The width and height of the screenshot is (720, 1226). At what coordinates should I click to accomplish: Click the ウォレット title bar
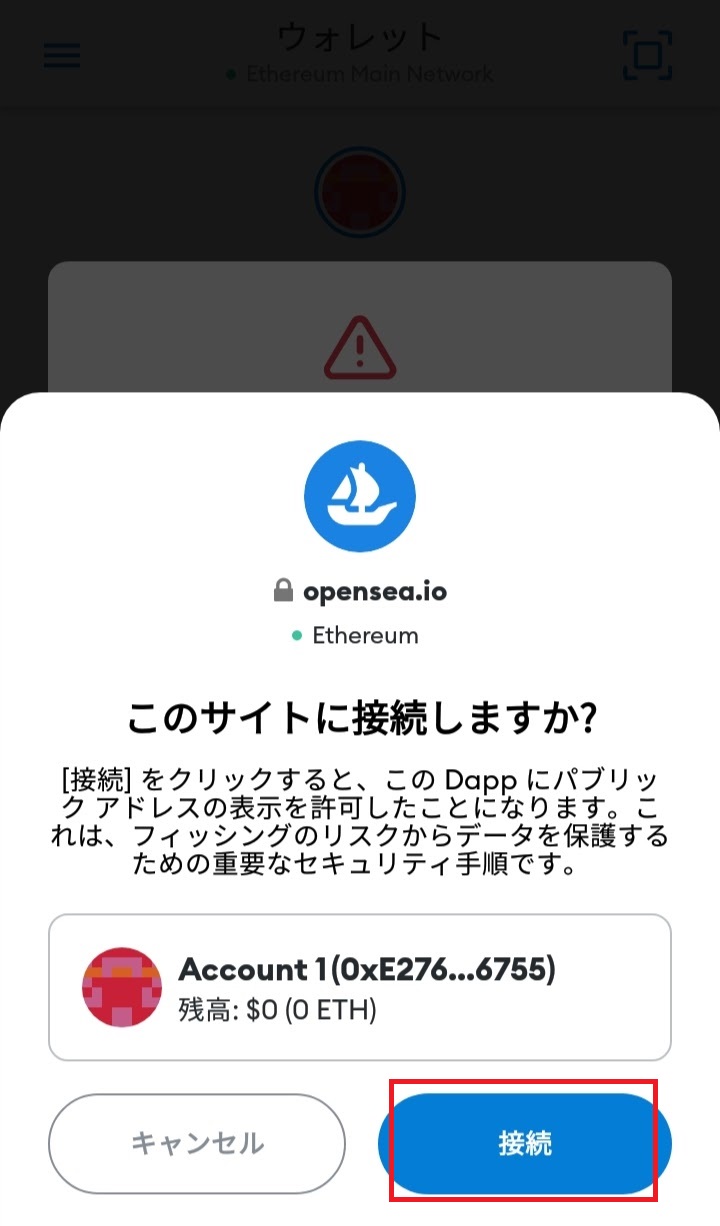(x=360, y=38)
